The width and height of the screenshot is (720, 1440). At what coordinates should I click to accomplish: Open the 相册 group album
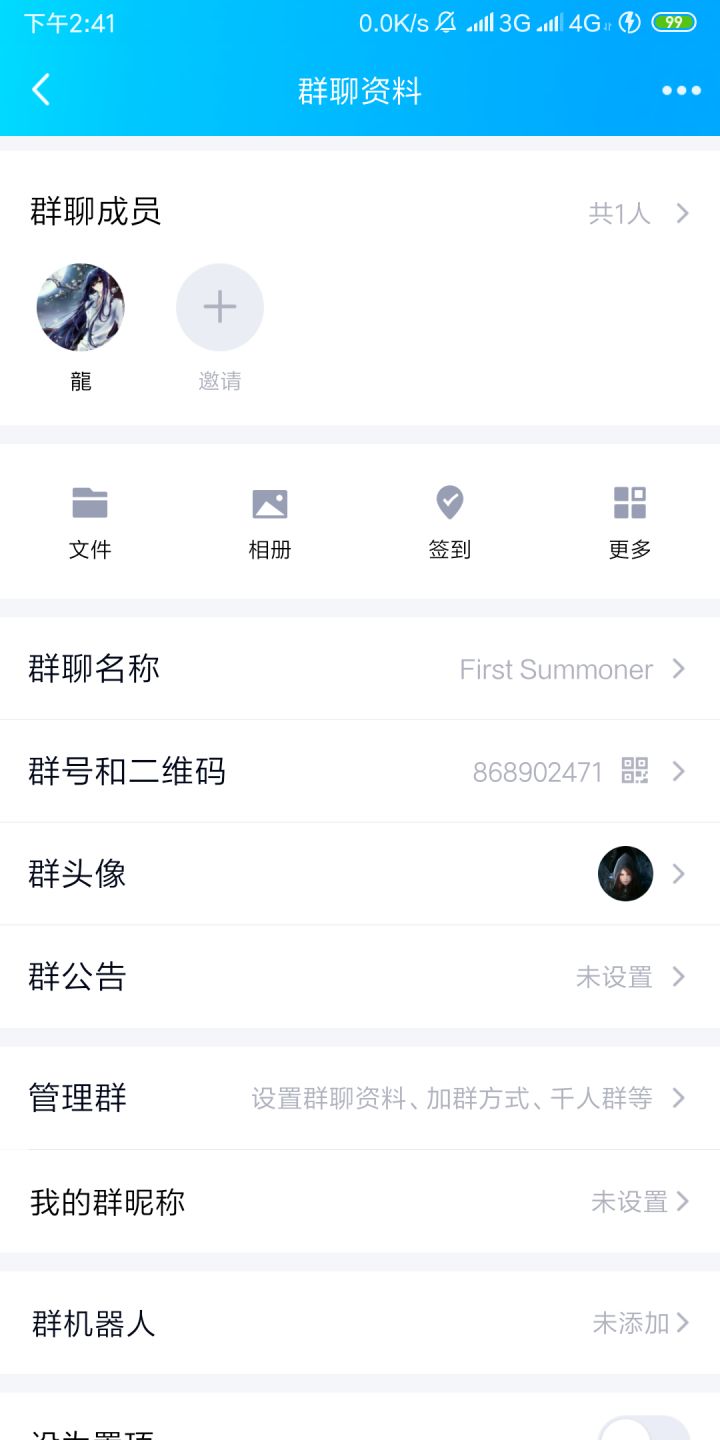click(270, 521)
